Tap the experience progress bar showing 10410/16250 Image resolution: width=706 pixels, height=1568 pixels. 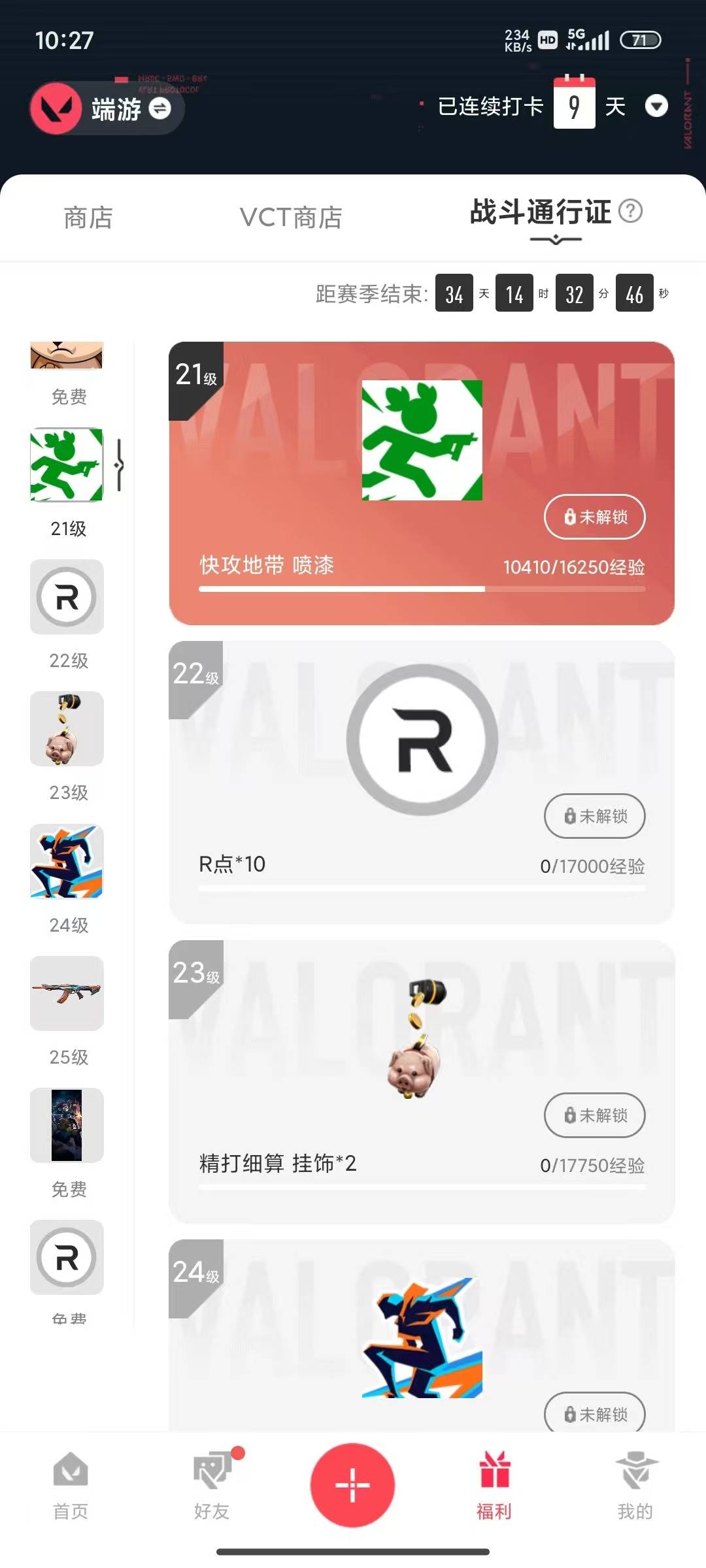tap(422, 589)
